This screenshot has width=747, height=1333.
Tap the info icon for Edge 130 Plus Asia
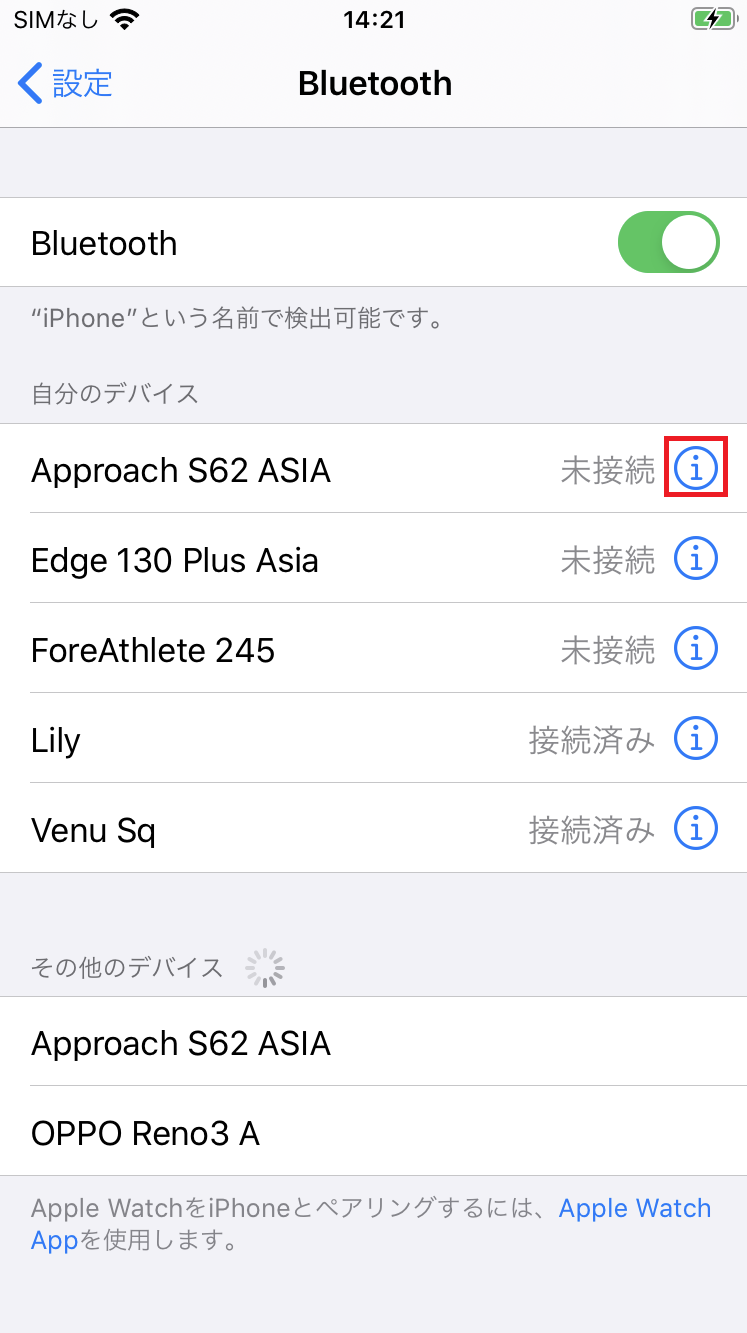pos(696,559)
